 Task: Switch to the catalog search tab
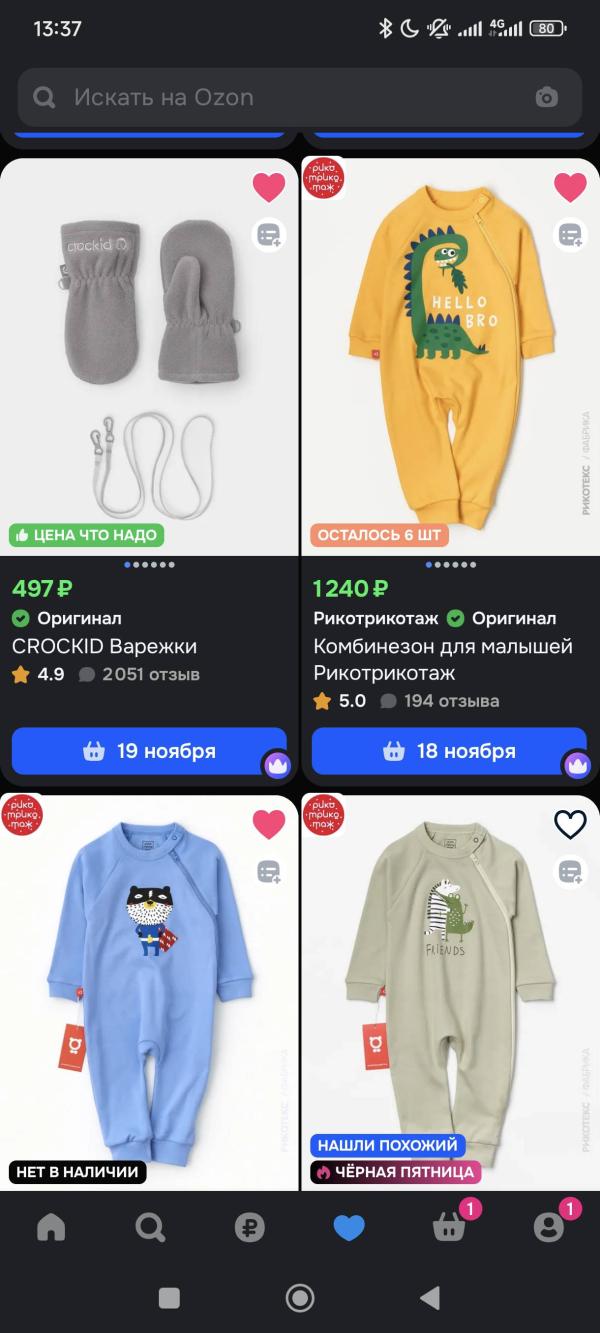coord(150,1227)
